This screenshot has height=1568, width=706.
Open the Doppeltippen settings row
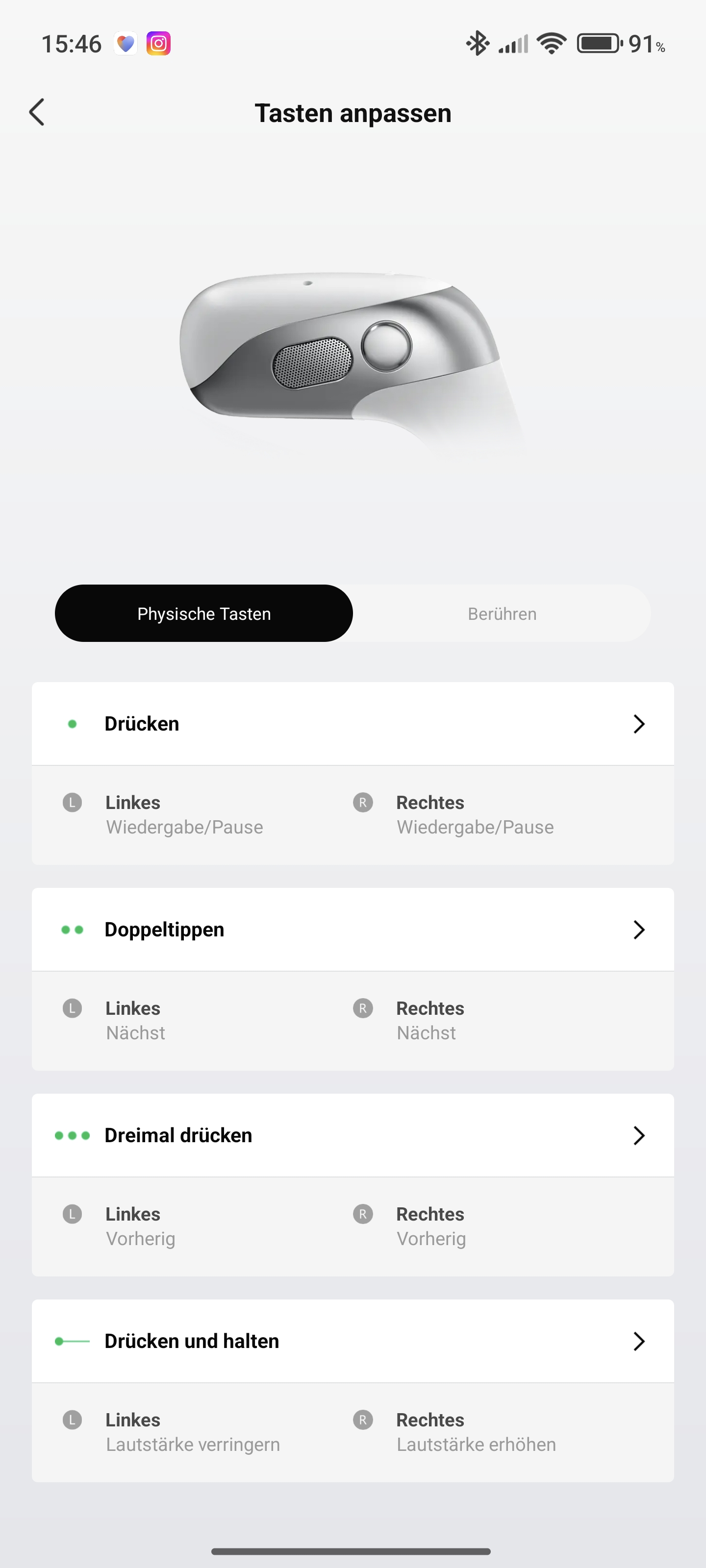point(353,930)
